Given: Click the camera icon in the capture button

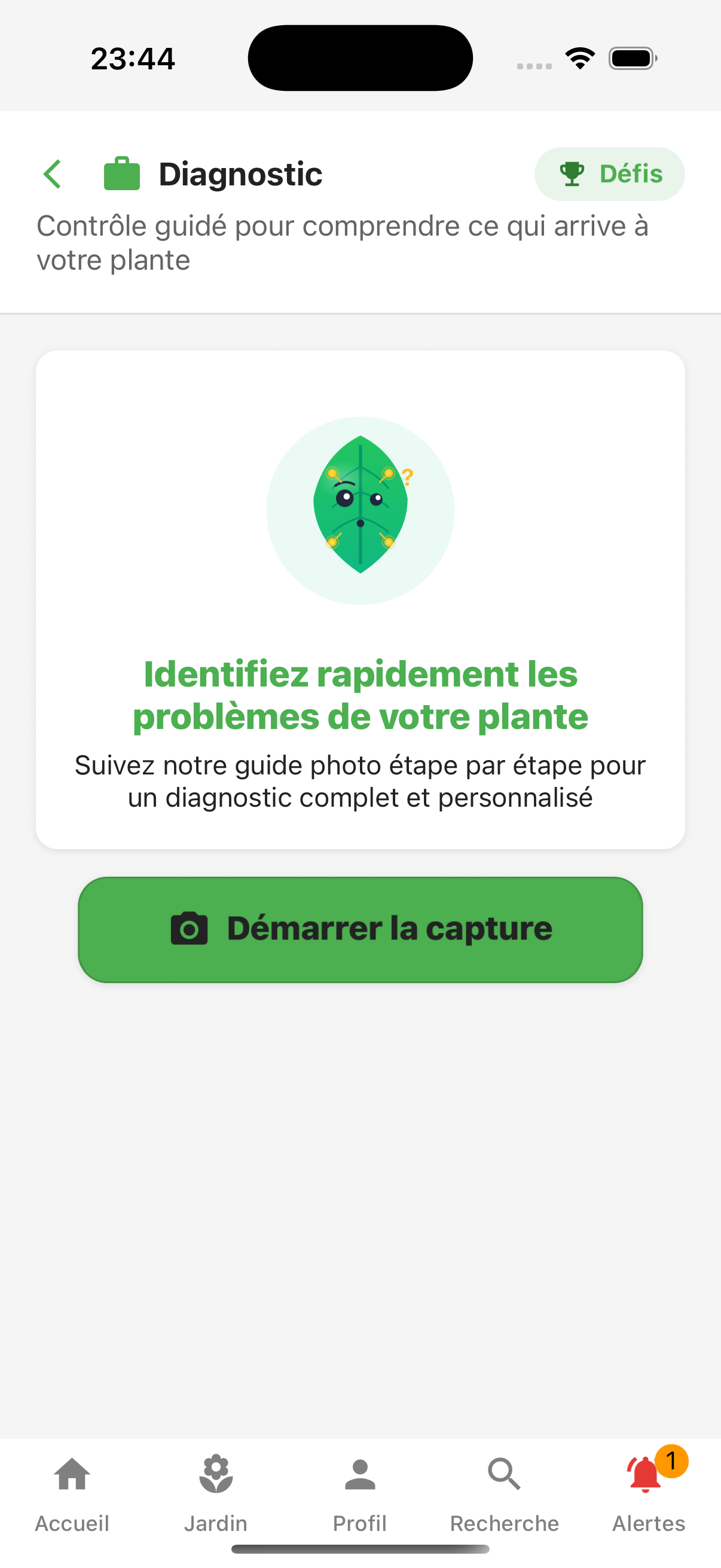Looking at the screenshot, I should (191, 928).
